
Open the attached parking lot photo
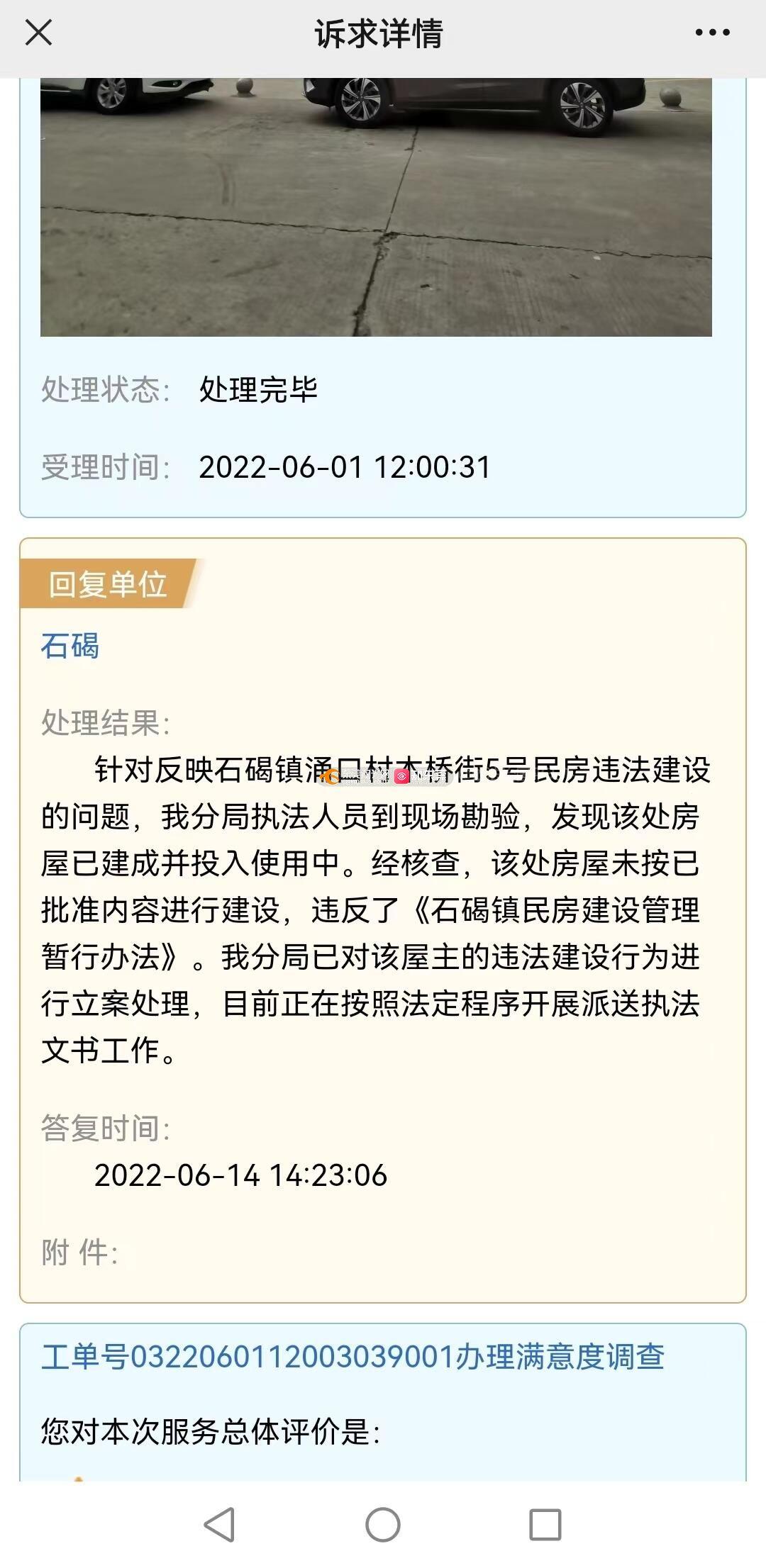click(x=376, y=207)
